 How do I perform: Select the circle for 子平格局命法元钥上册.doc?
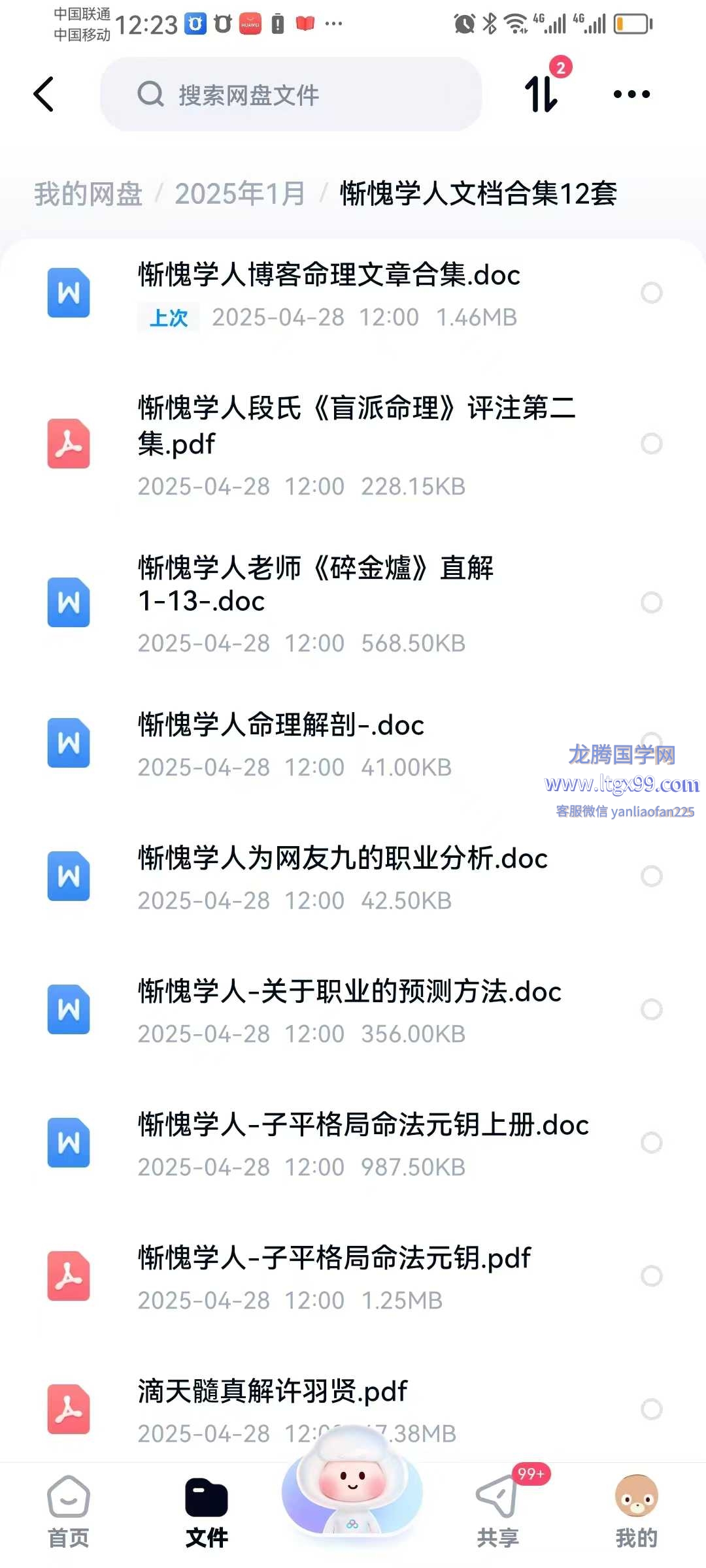651,1143
